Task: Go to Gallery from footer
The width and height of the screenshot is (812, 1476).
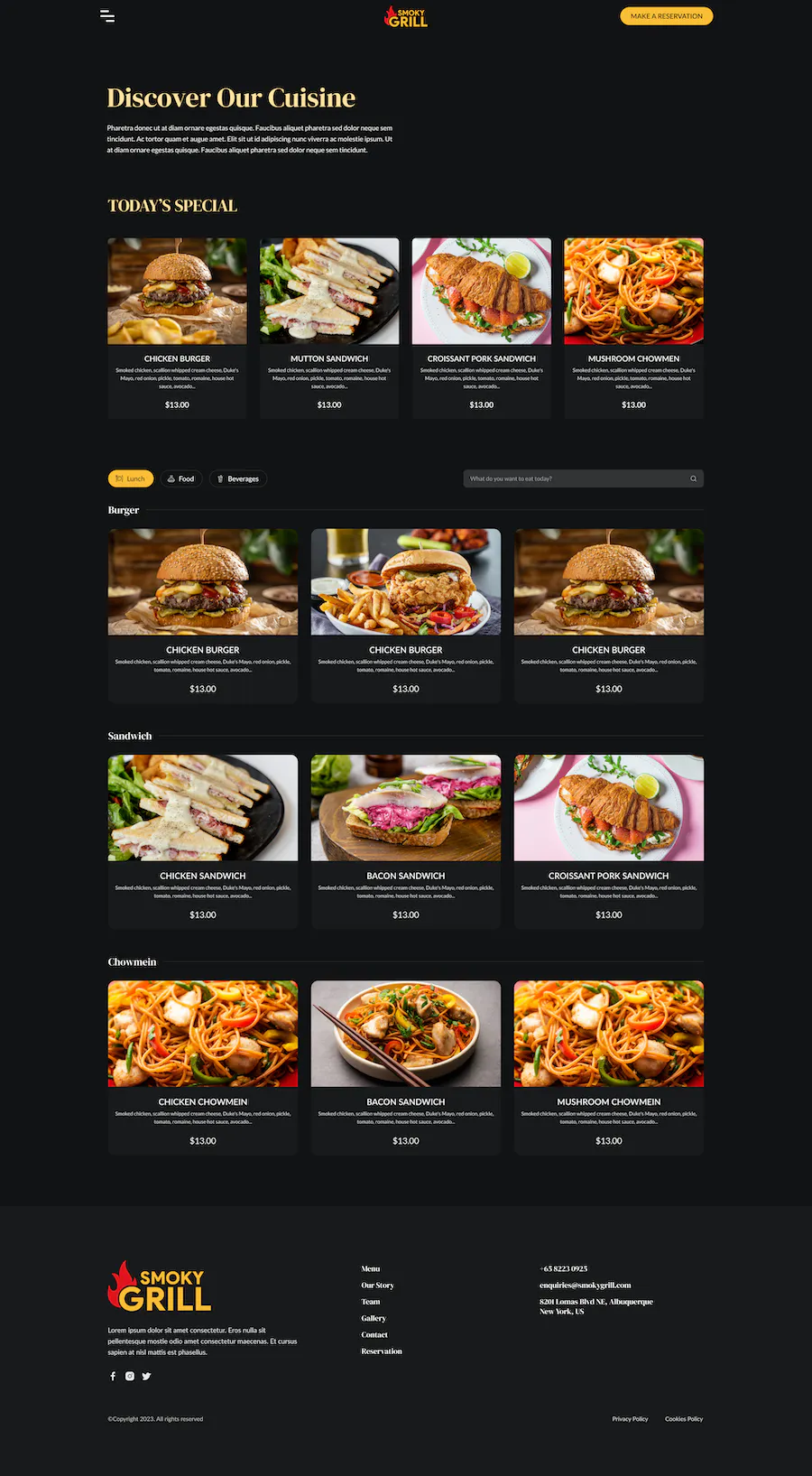Action: click(374, 1318)
